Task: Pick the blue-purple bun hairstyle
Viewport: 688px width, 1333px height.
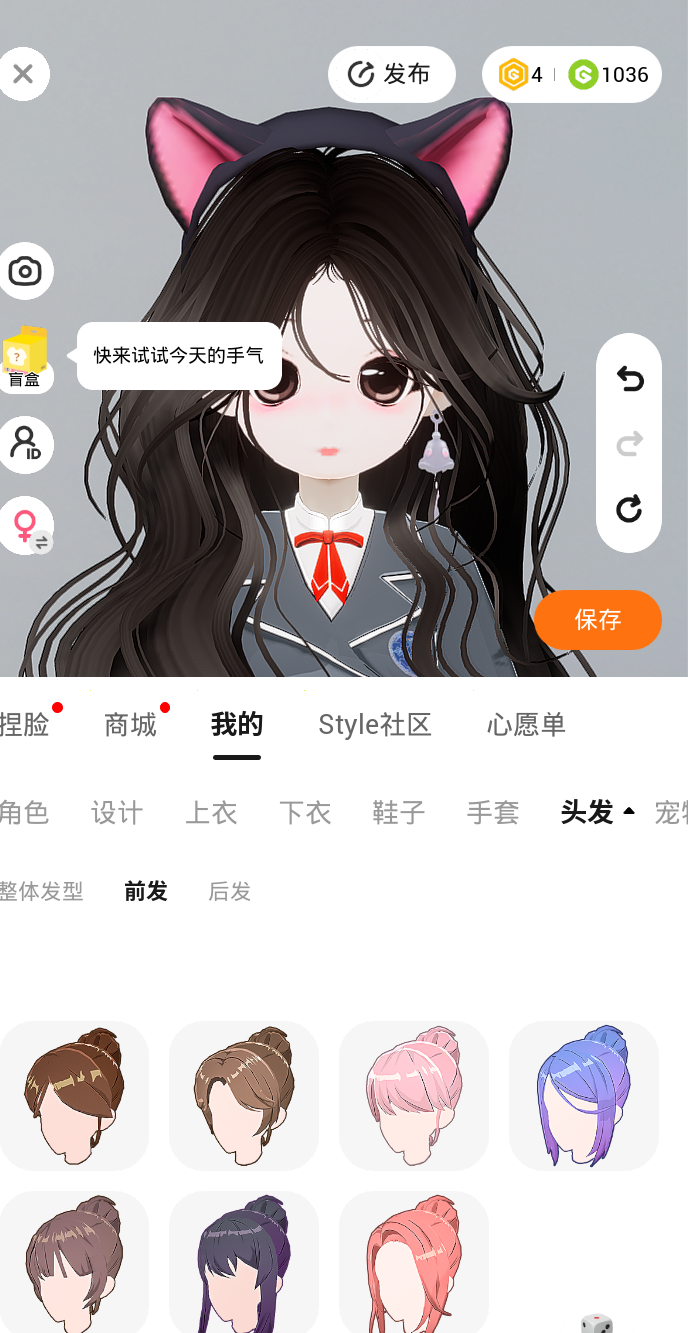Action: [x=584, y=1096]
